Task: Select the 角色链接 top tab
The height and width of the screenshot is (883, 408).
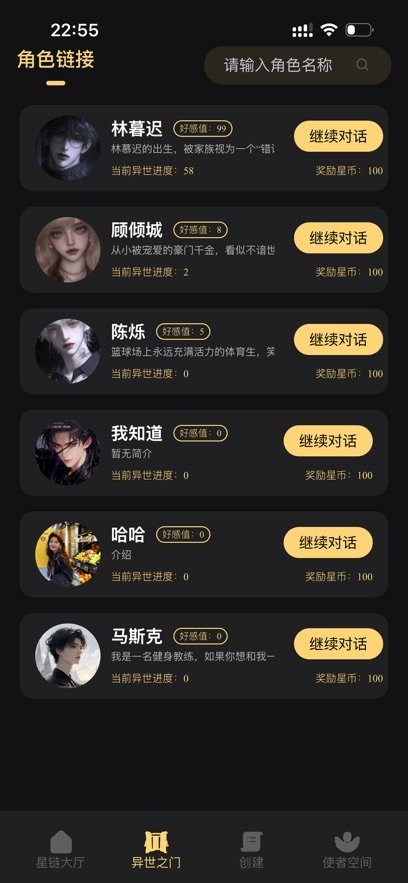Action: point(56,59)
